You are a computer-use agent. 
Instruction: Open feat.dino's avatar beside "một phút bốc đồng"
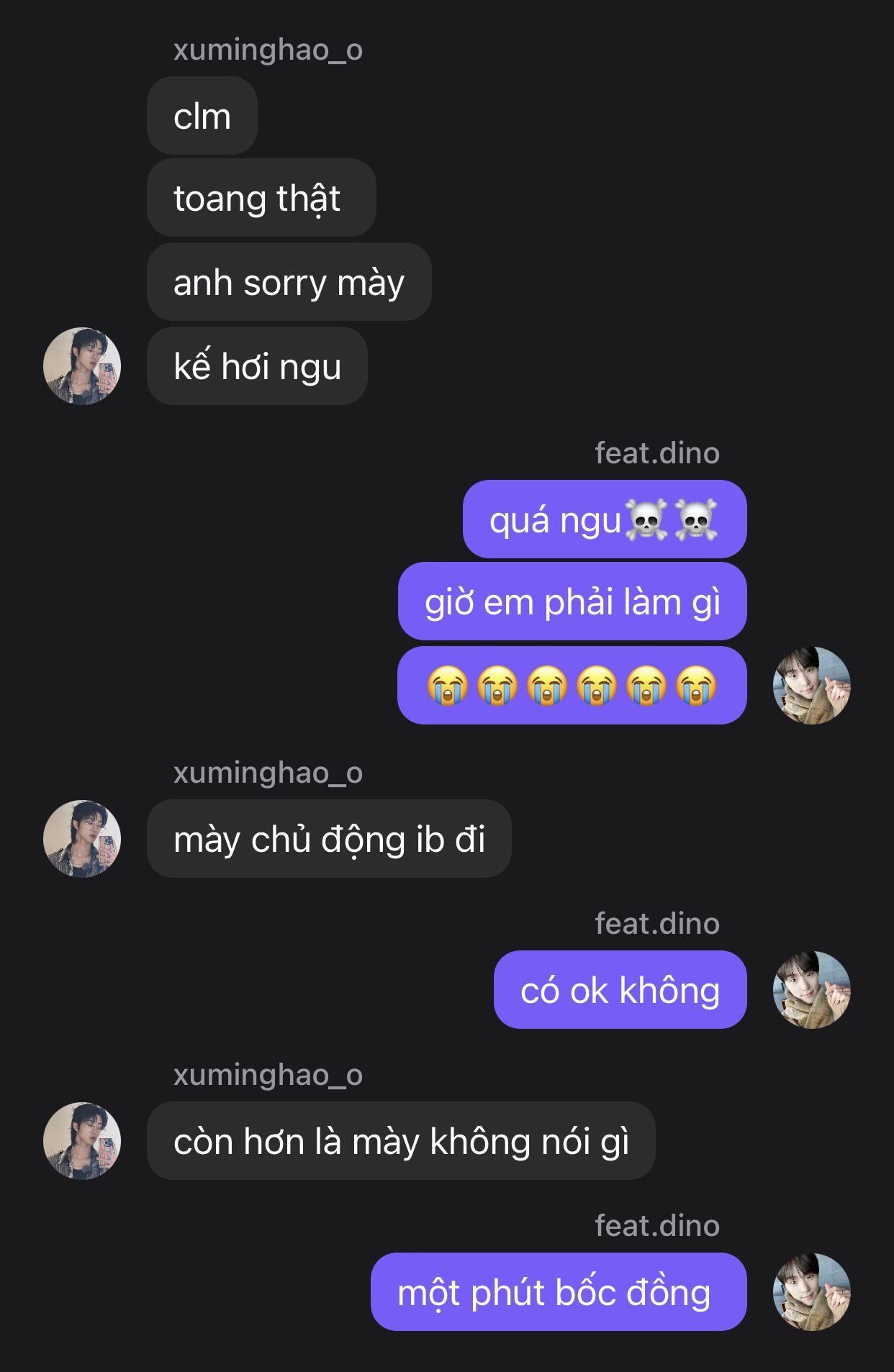coord(811,1292)
